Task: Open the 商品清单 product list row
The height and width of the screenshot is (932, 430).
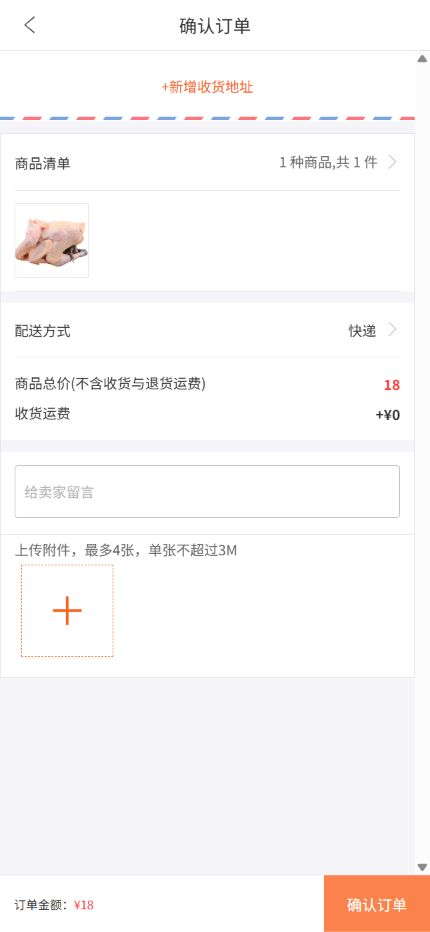Action: (x=207, y=162)
